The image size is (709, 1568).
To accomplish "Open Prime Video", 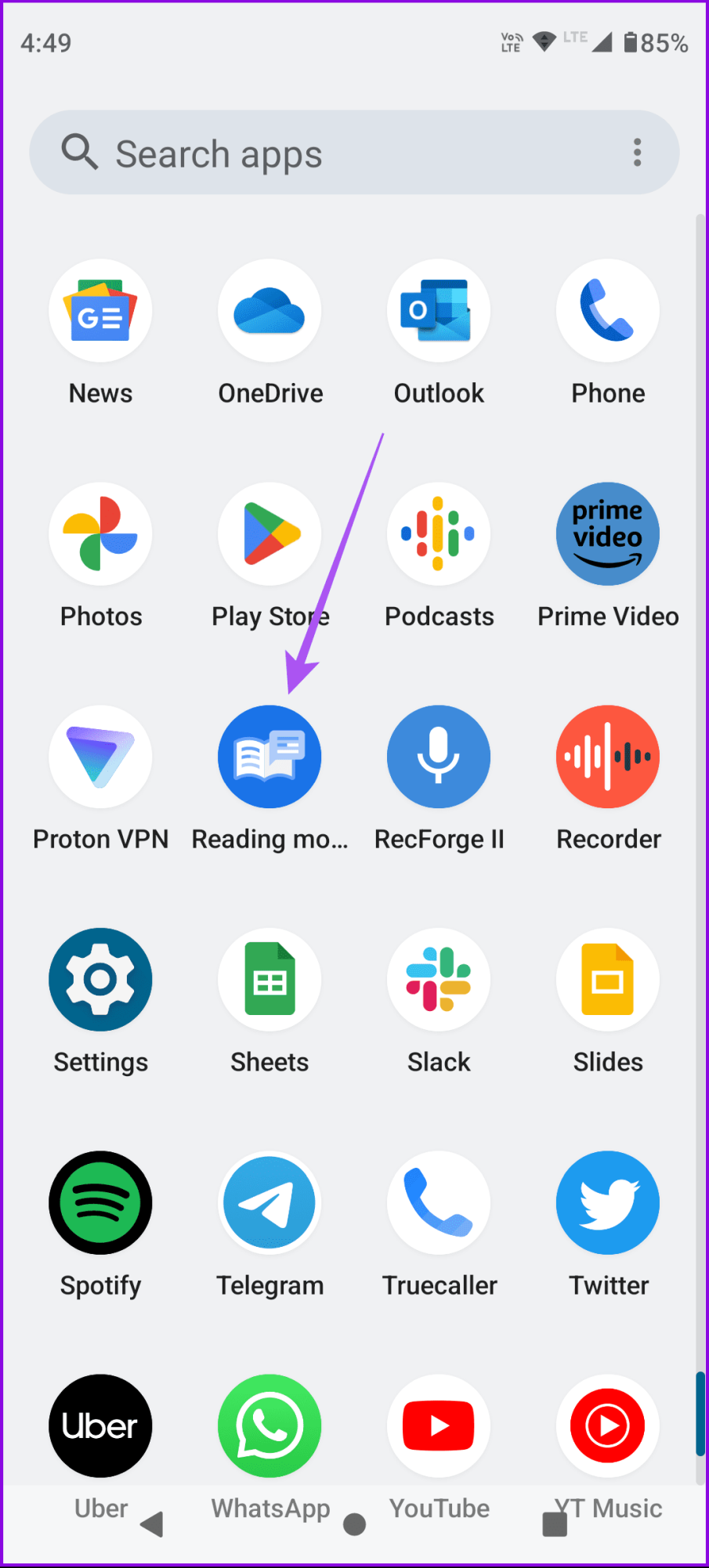I will point(608,534).
